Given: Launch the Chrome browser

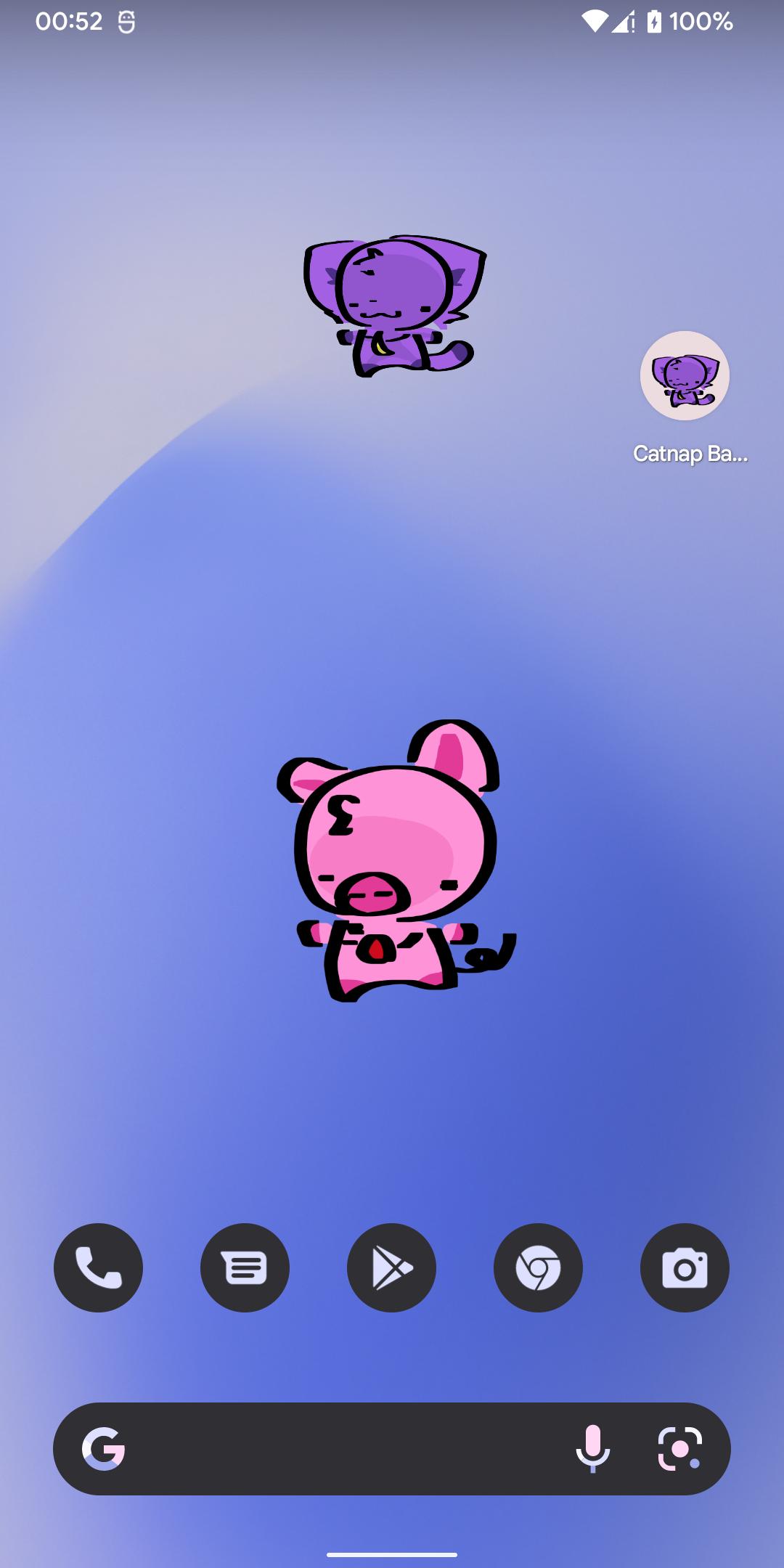Looking at the screenshot, I should [538, 1267].
